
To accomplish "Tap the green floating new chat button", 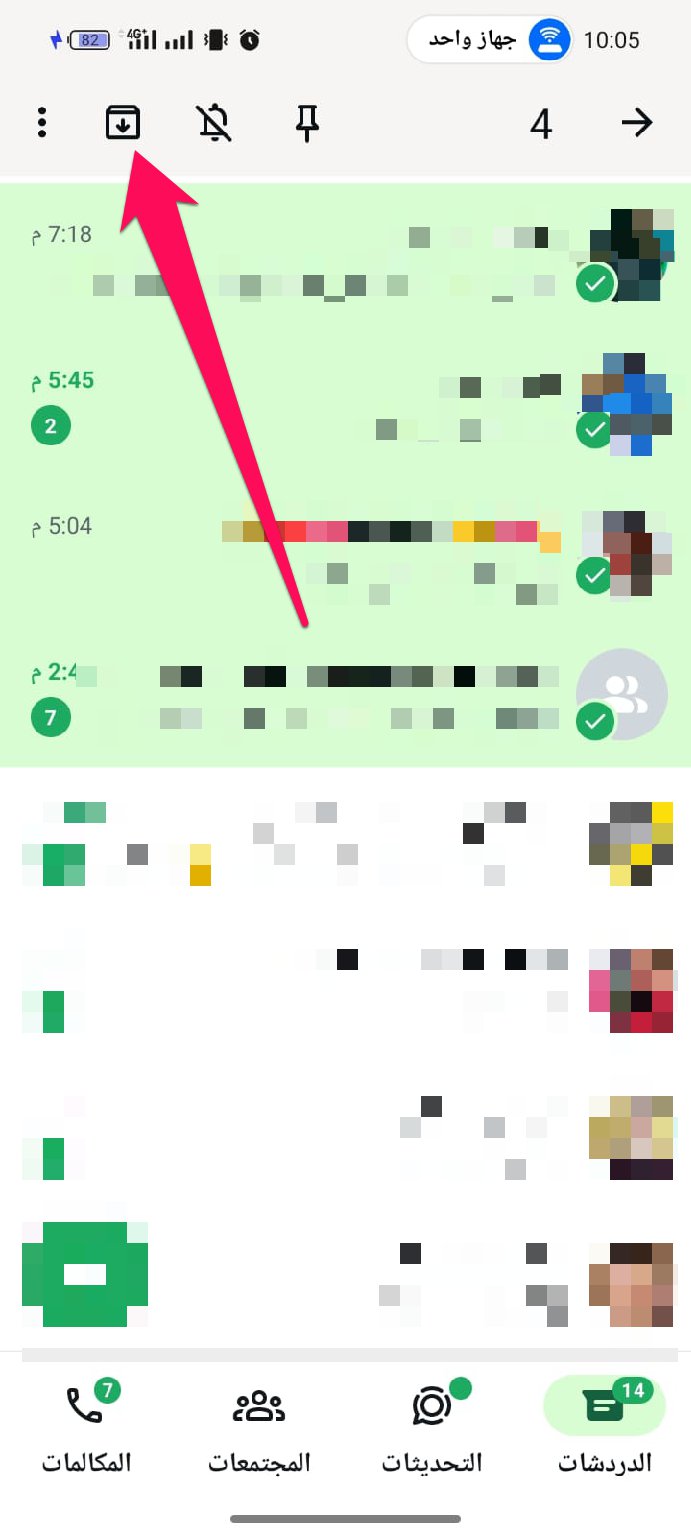I will [x=85, y=1273].
